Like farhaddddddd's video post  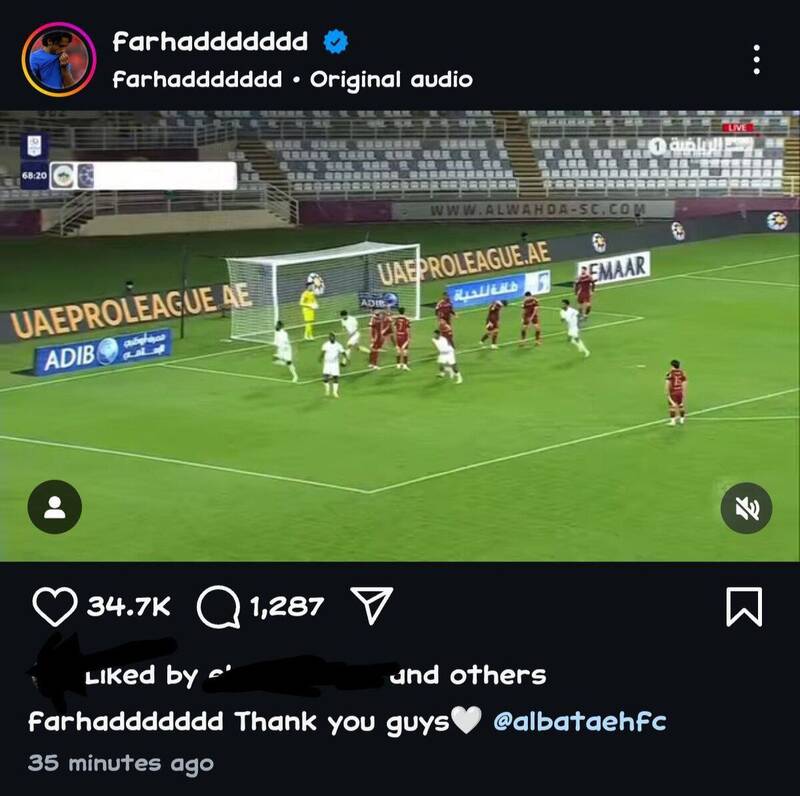[x=54, y=606]
